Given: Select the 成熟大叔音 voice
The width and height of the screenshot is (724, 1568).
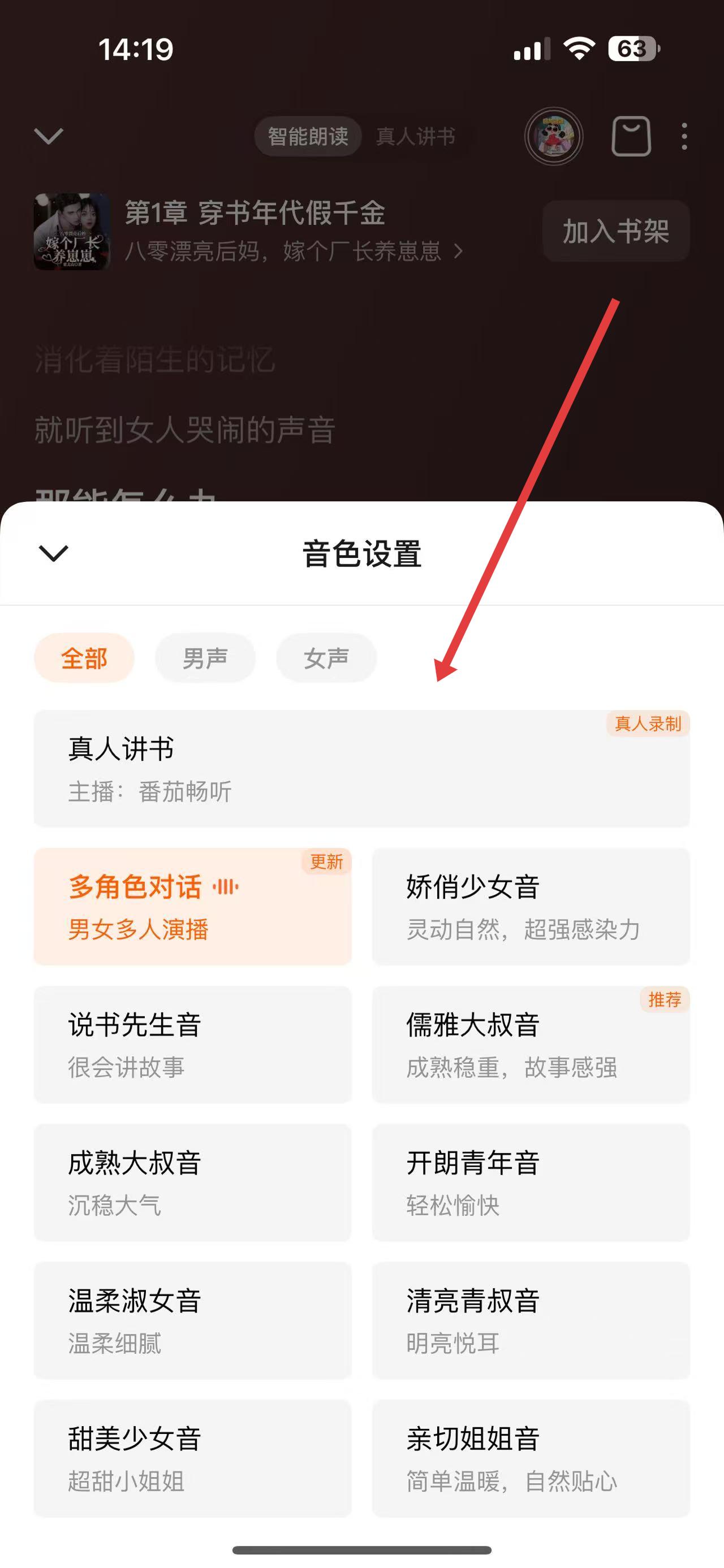Looking at the screenshot, I should click(x=192, y=1182).
